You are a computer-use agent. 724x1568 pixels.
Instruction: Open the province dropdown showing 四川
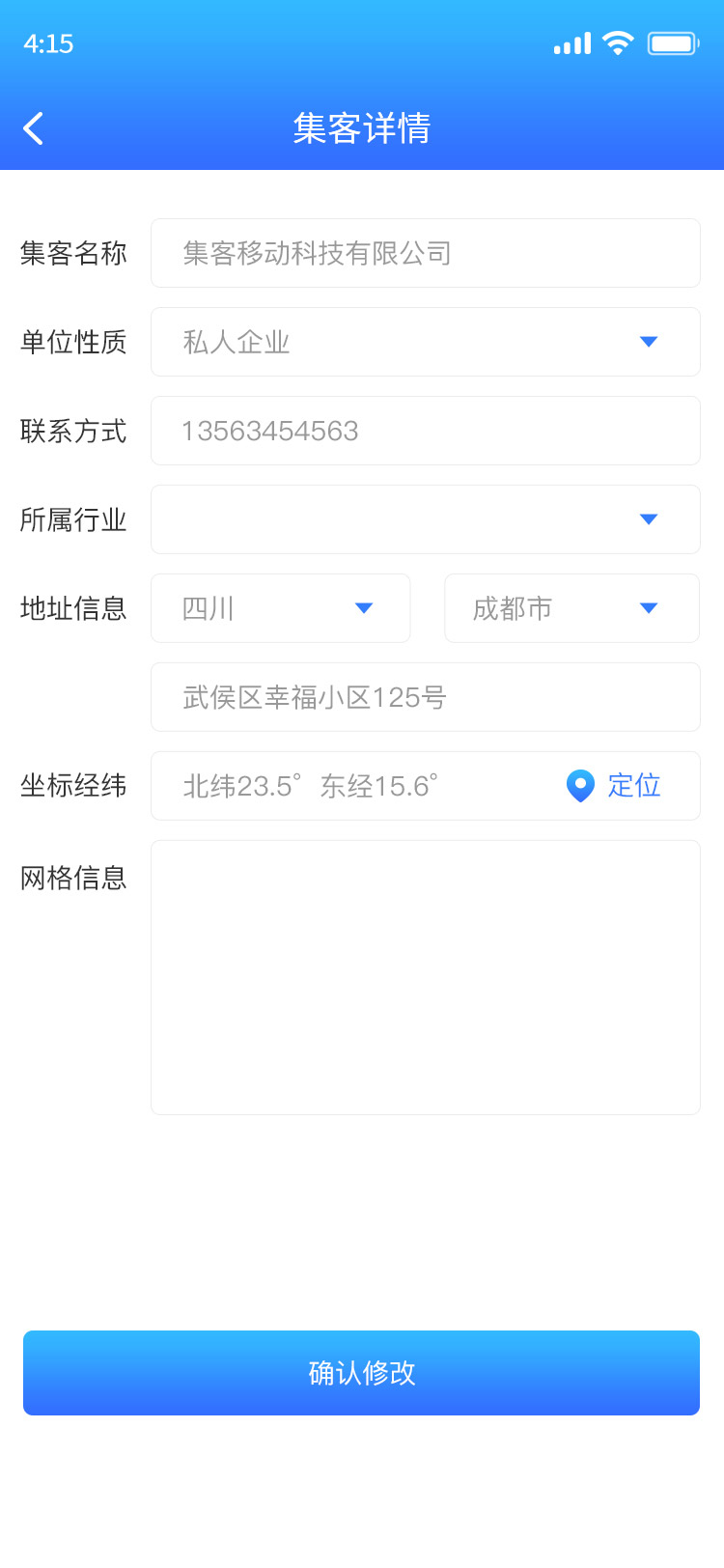[x=281, y=608]
